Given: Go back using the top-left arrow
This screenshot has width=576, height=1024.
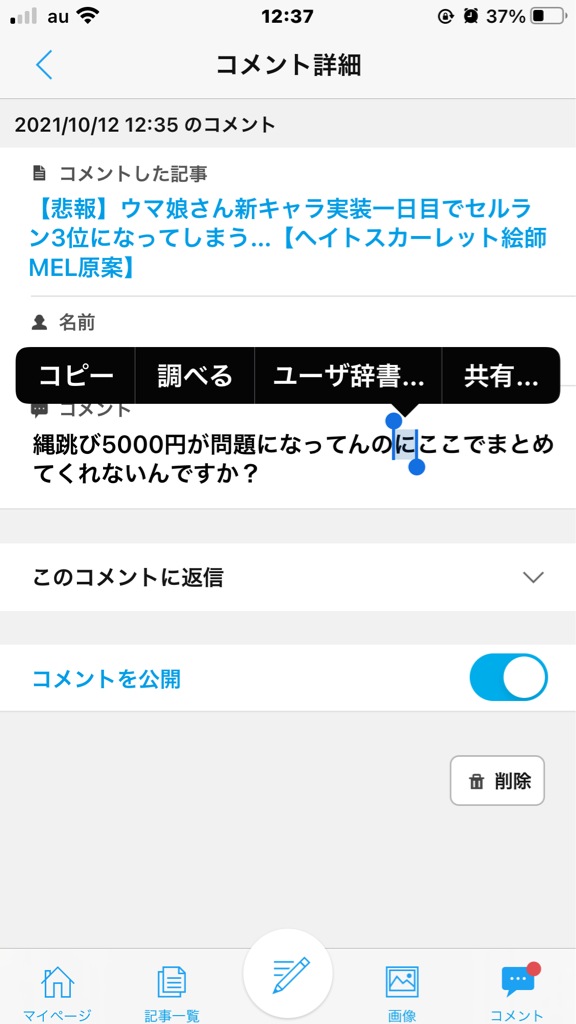Looking at the screenshot, I should coord(44,65).
